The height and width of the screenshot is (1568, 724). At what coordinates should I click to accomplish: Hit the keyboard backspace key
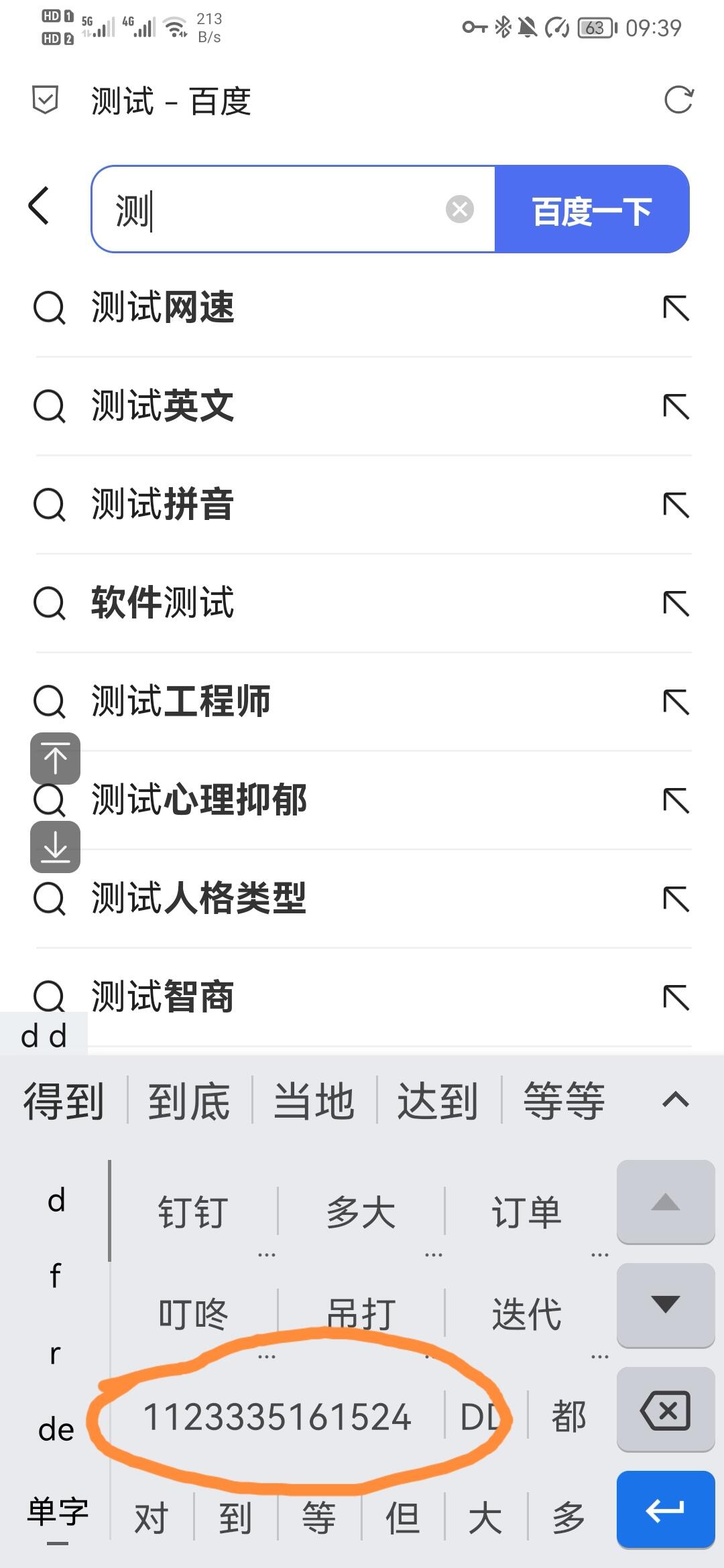click(x=665, y=1409)
